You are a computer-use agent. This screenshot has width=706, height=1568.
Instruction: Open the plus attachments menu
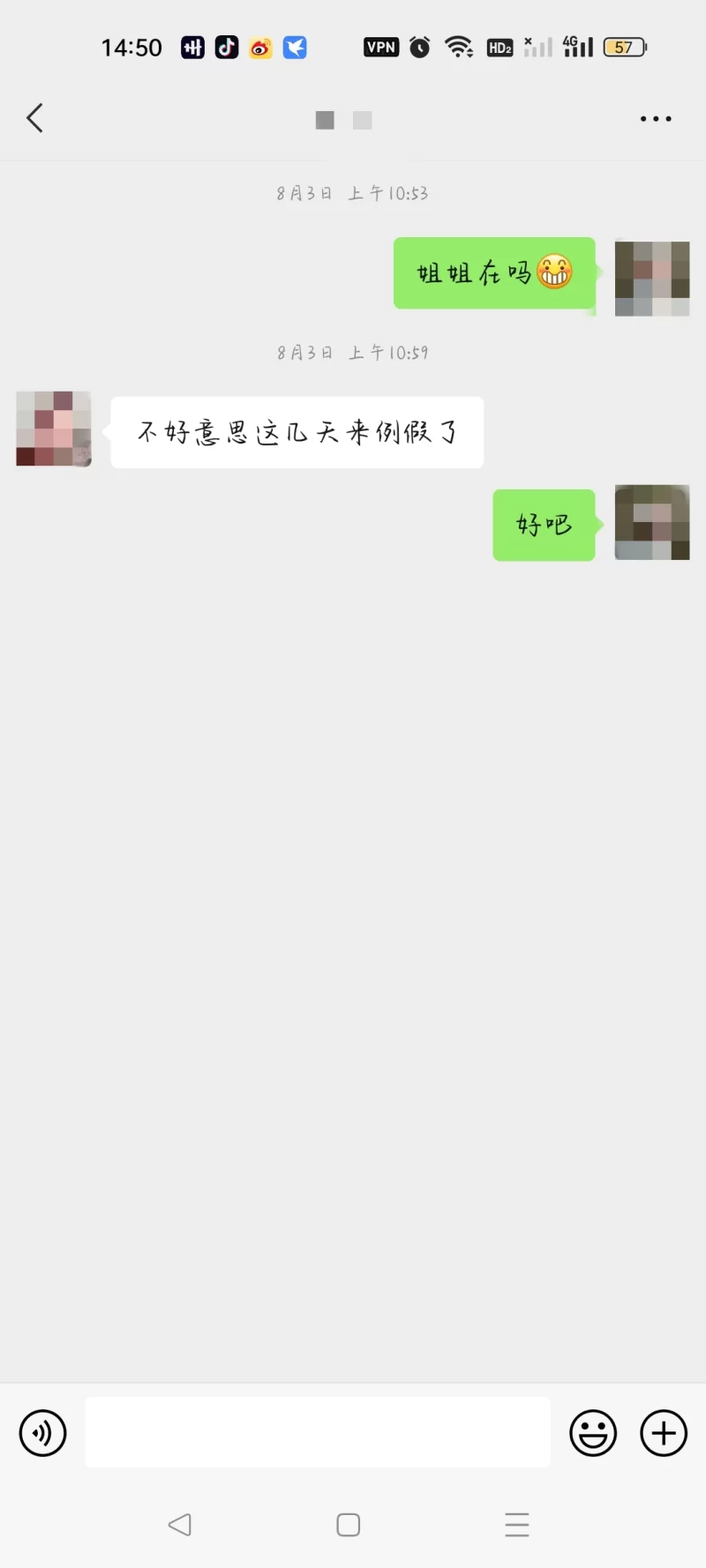point(664,1433)
